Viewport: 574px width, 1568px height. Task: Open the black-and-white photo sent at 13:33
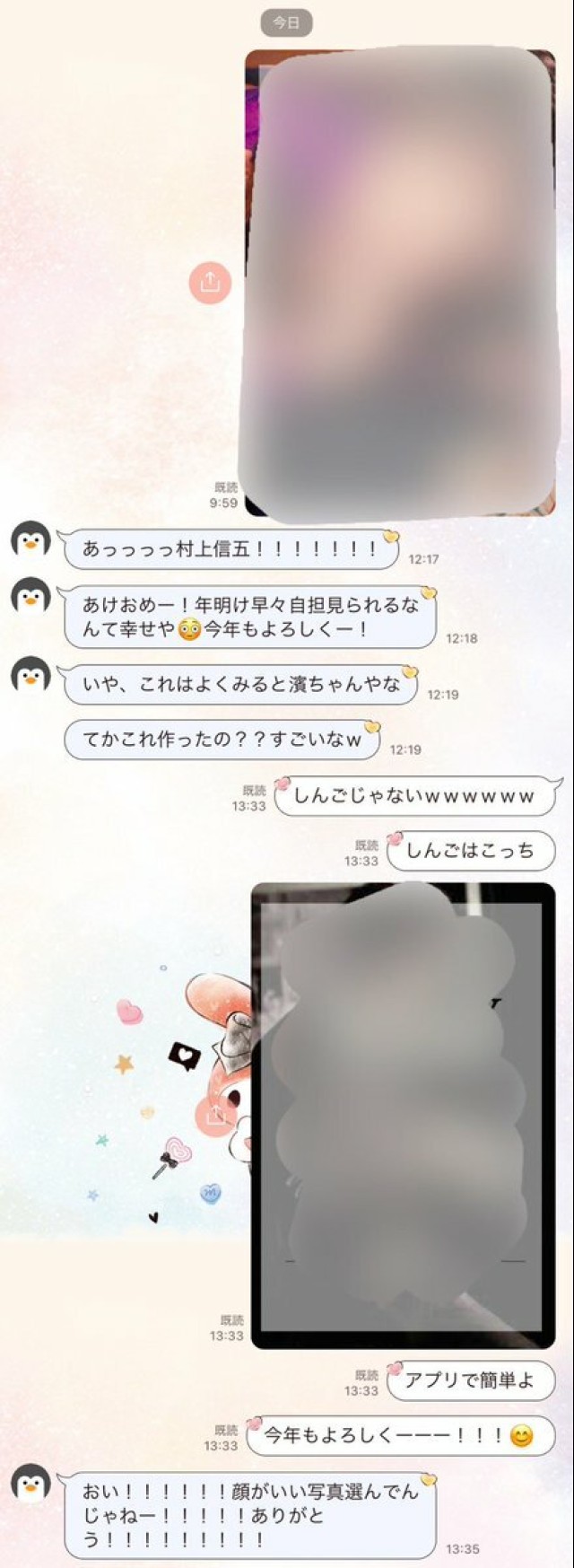click(x=403, y=1115)
